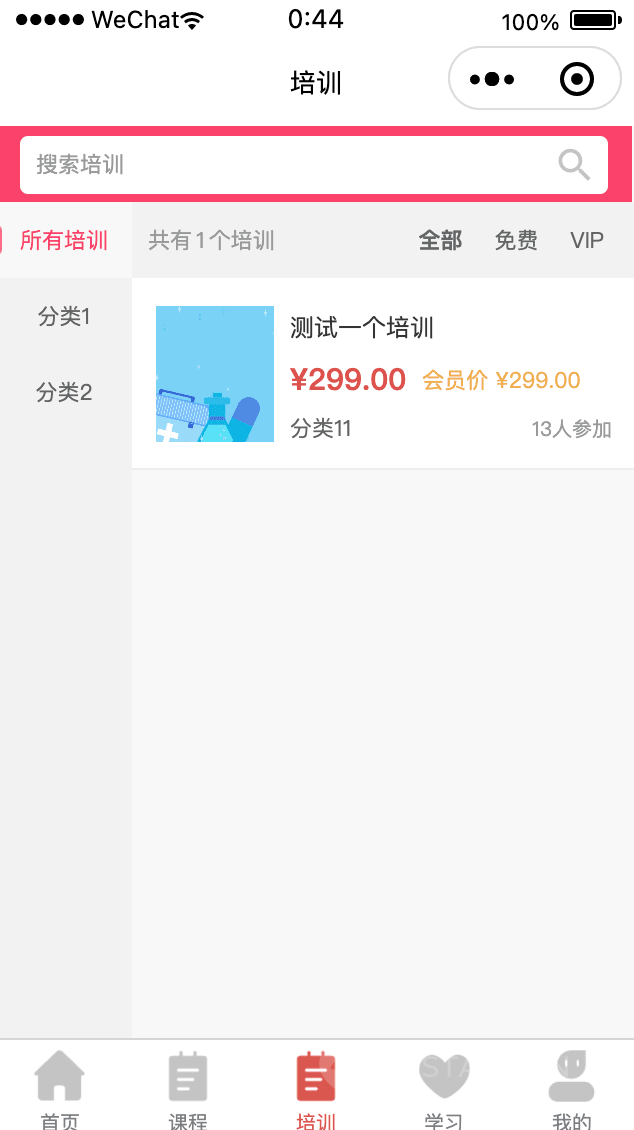Switch to the 课程 tab

tap(188, 1089)
